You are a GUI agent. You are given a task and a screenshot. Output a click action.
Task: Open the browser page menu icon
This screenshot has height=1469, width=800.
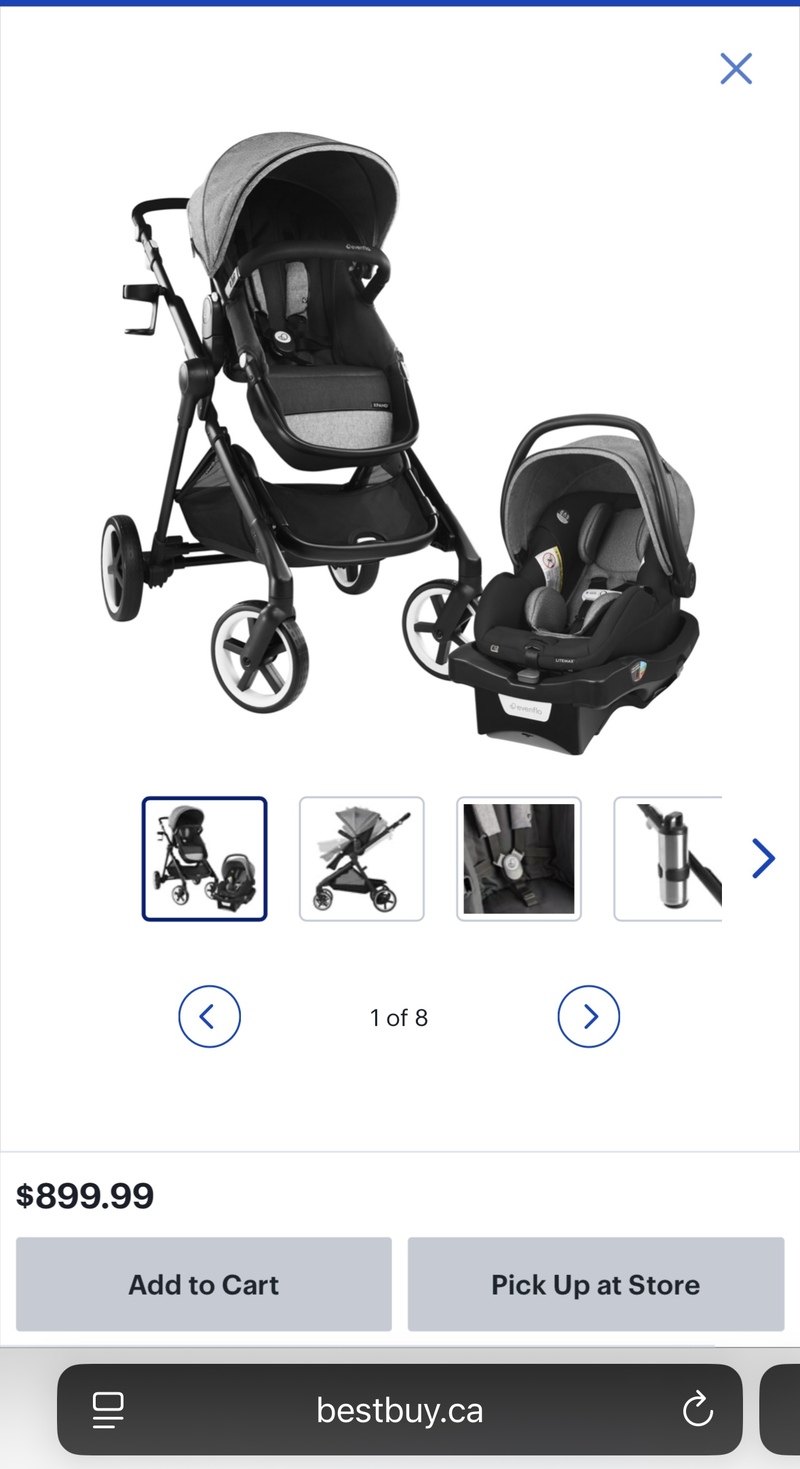107,1410
